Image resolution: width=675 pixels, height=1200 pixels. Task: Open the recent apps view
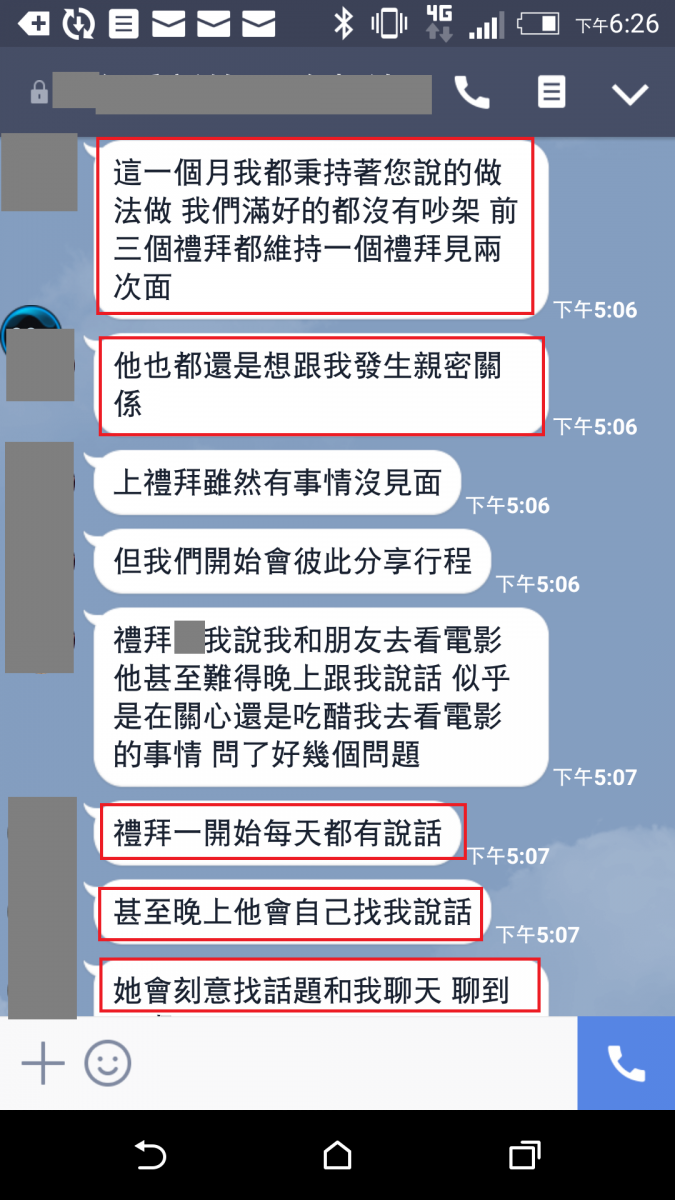(525, 1156)
